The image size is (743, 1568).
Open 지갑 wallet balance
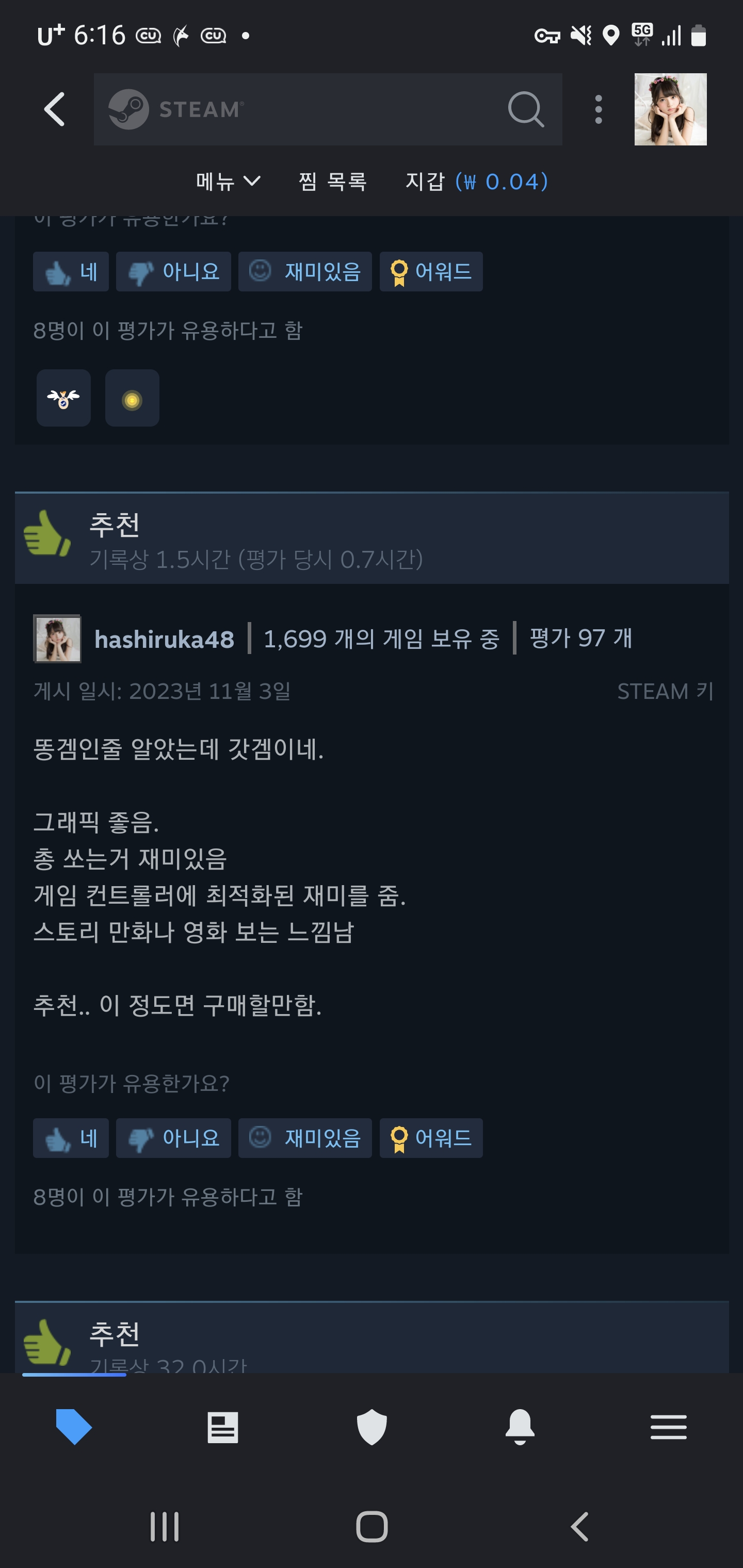pos(477,182)
